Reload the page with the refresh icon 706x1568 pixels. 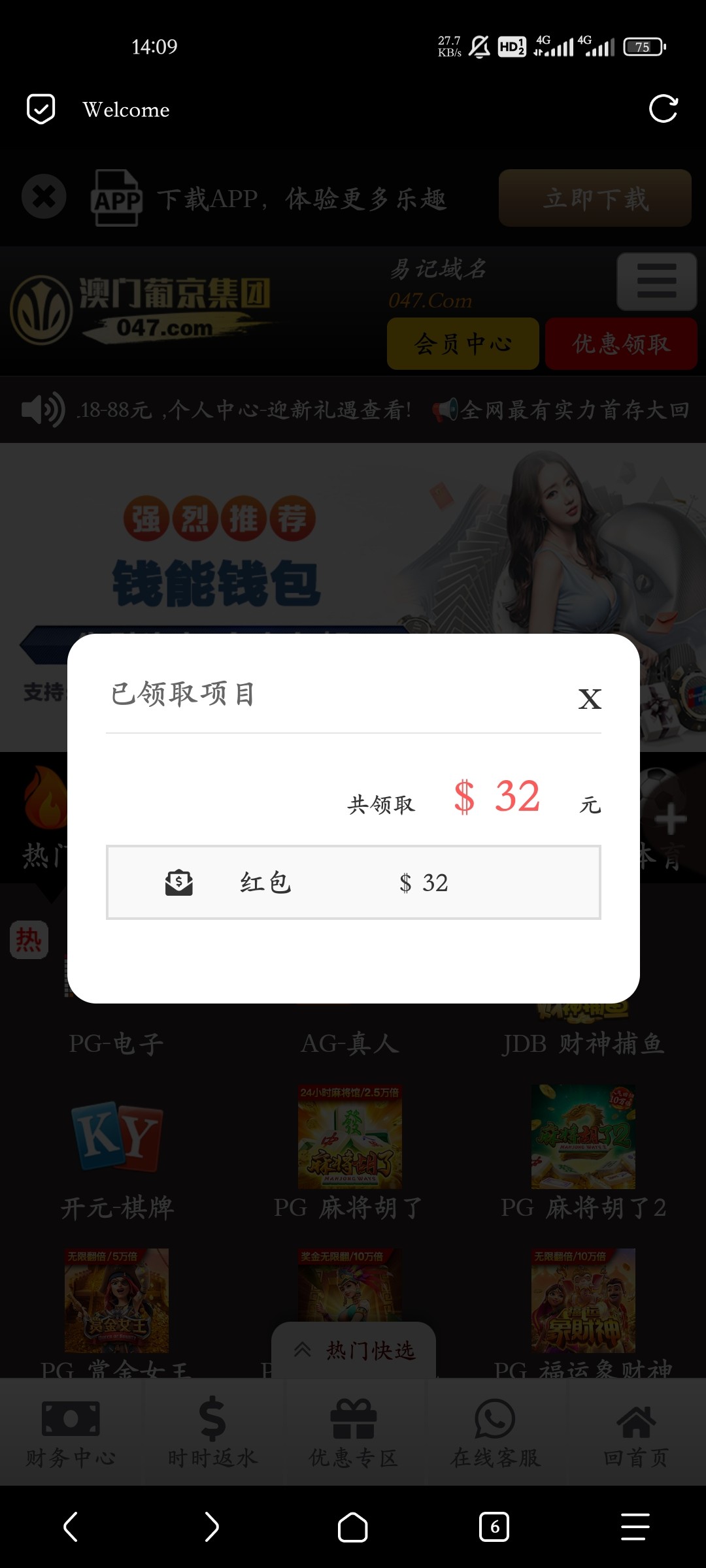[663, 109]
